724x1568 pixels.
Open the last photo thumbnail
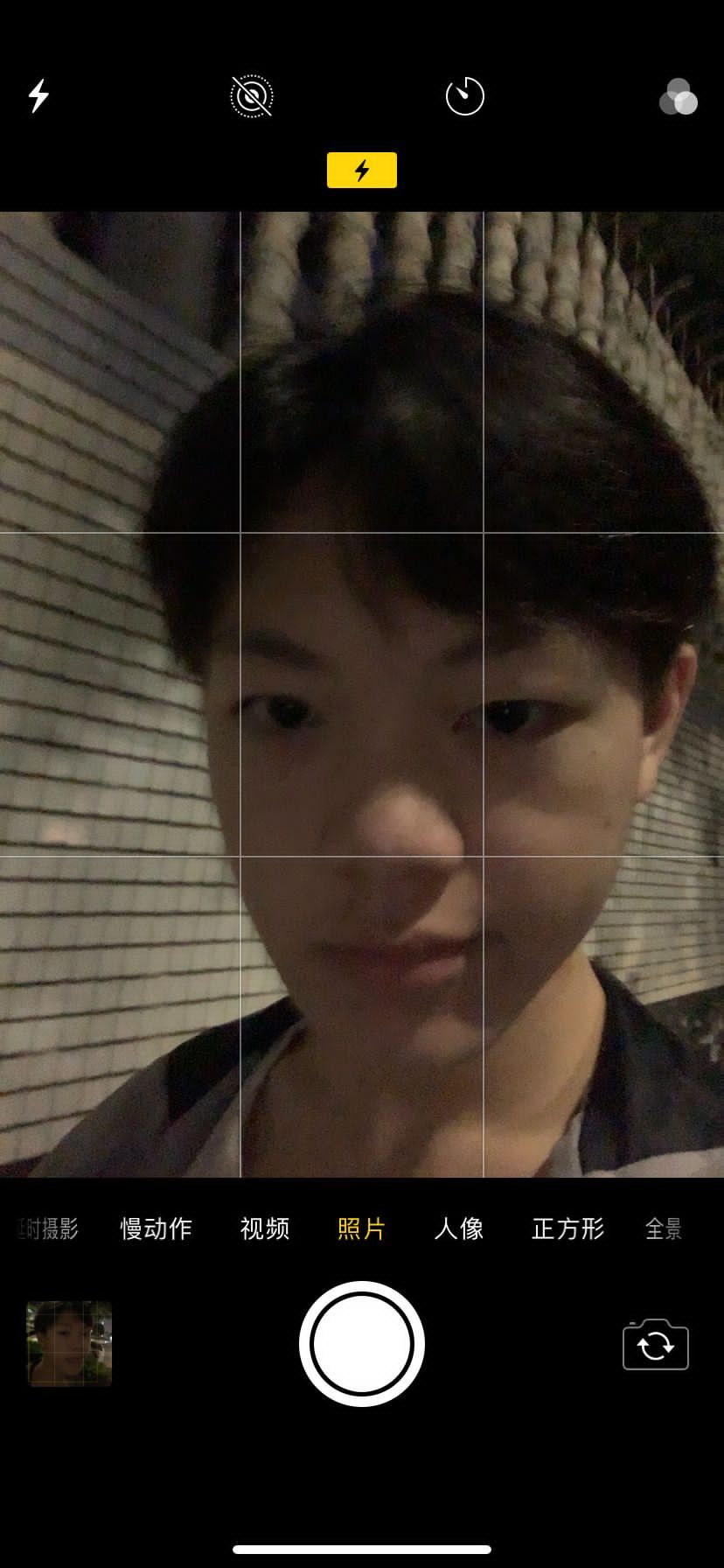pos(69,1343)
